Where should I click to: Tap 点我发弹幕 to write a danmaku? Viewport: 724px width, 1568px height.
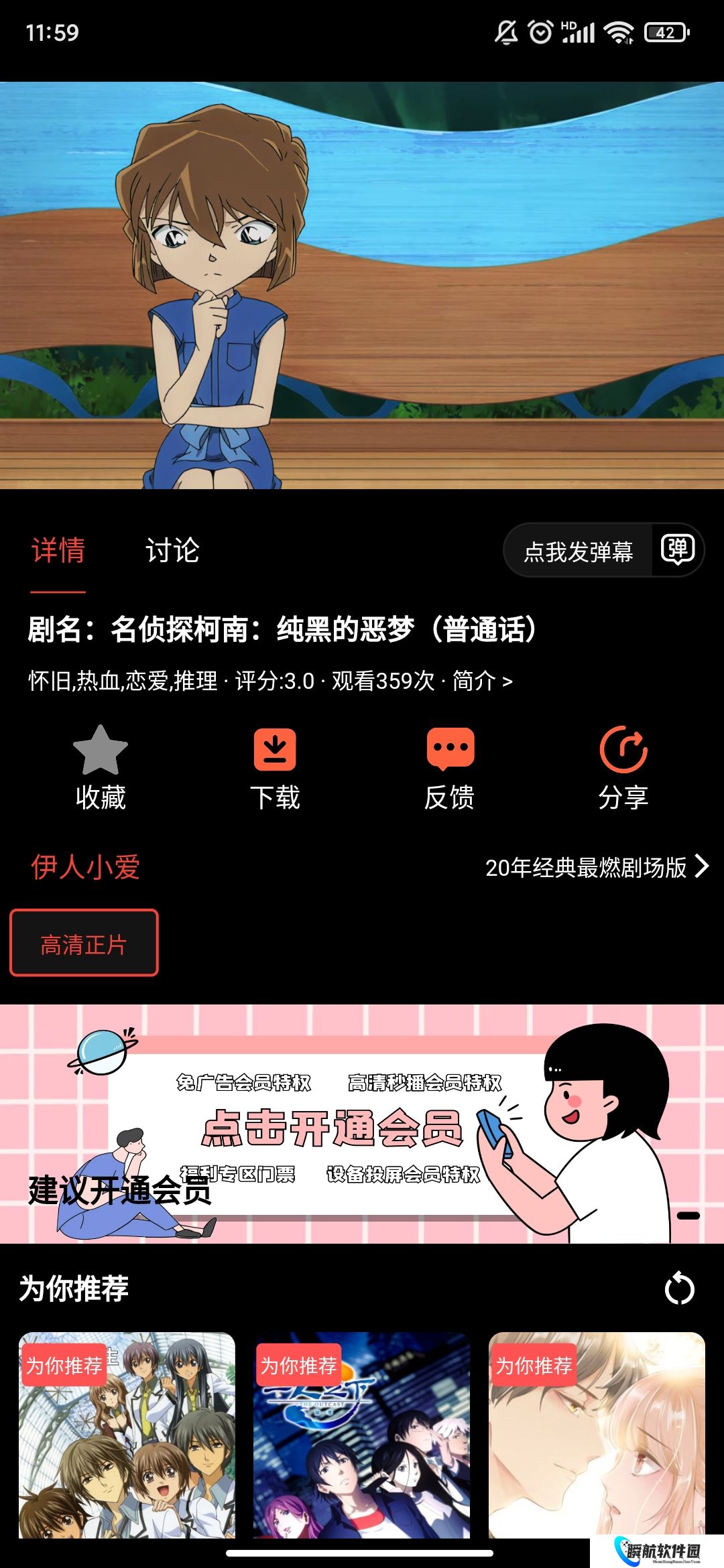(578, 551)
